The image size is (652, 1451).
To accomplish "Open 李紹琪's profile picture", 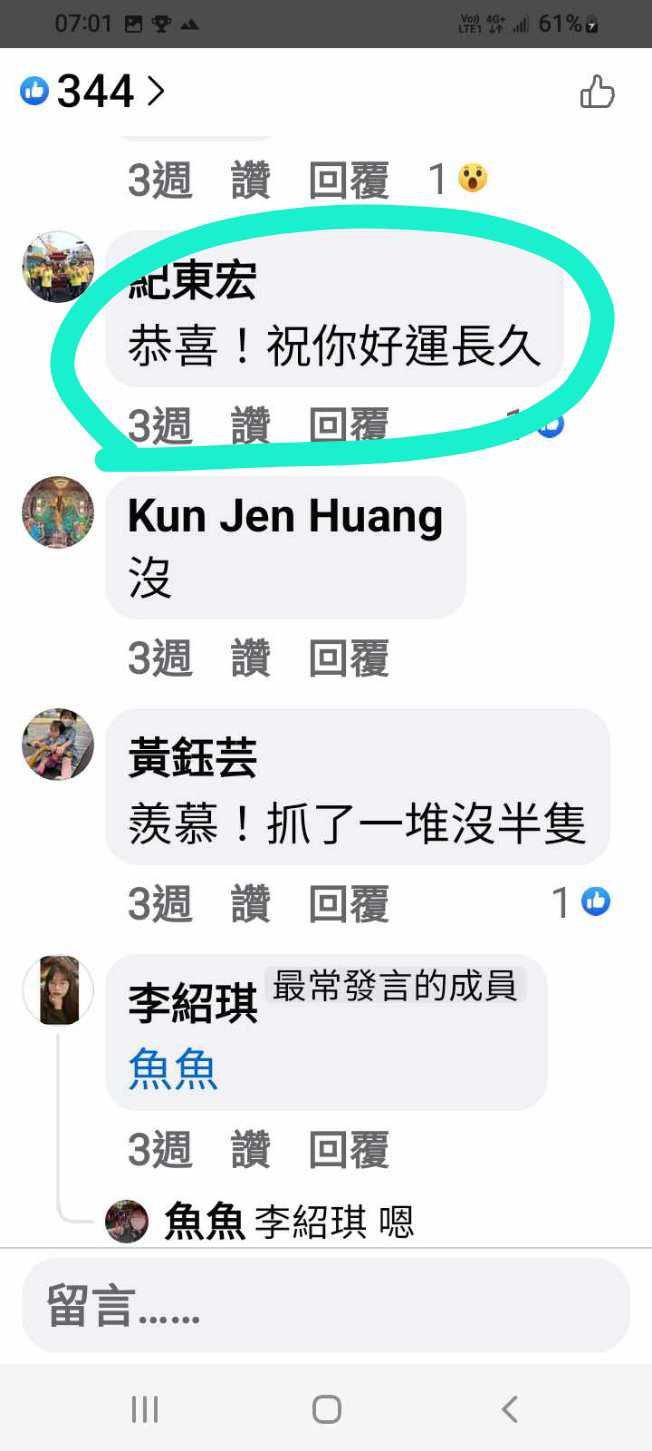I will click(x=58, y=990).
